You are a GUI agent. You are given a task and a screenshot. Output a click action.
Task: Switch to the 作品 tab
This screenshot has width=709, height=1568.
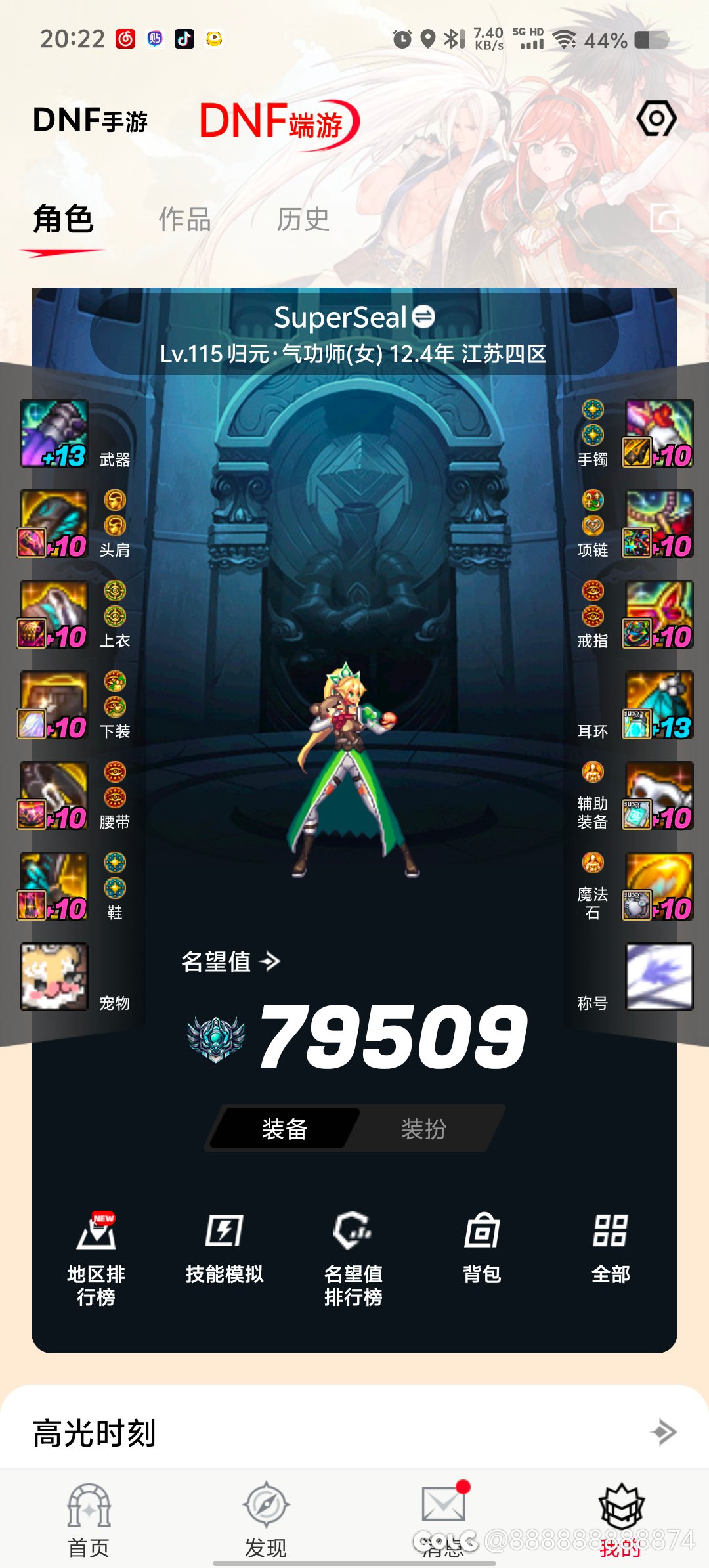[184, 219]
